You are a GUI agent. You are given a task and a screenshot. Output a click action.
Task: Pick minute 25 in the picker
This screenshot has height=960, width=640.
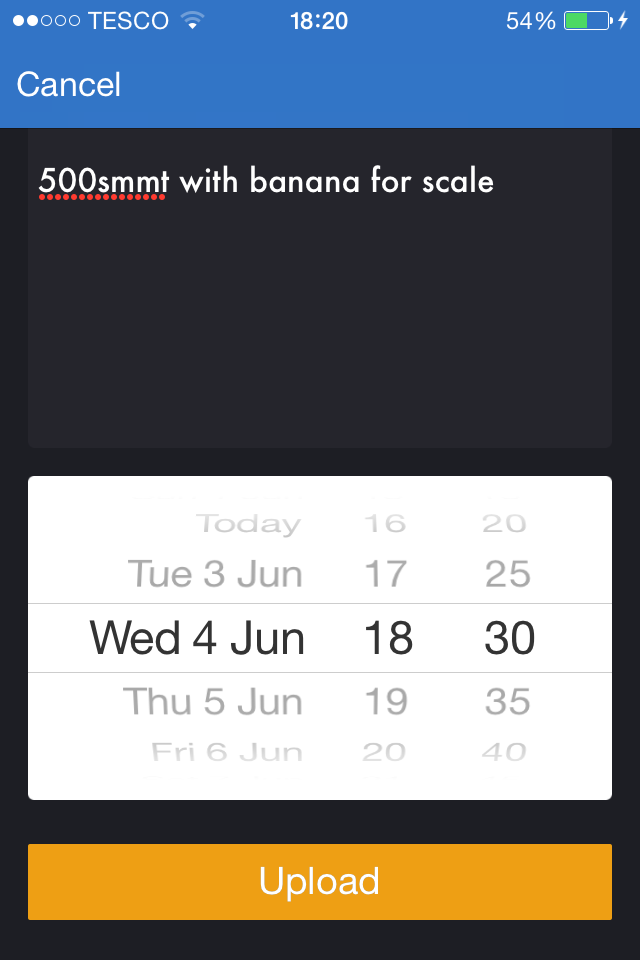point(507,575)
